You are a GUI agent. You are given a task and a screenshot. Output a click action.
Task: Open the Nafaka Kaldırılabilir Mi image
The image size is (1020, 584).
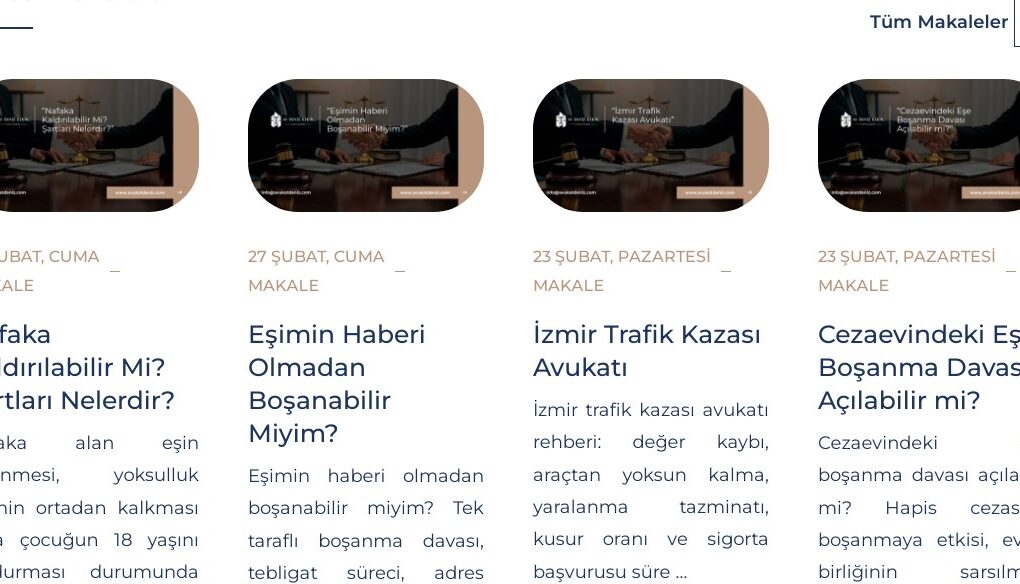pos(99,145)
